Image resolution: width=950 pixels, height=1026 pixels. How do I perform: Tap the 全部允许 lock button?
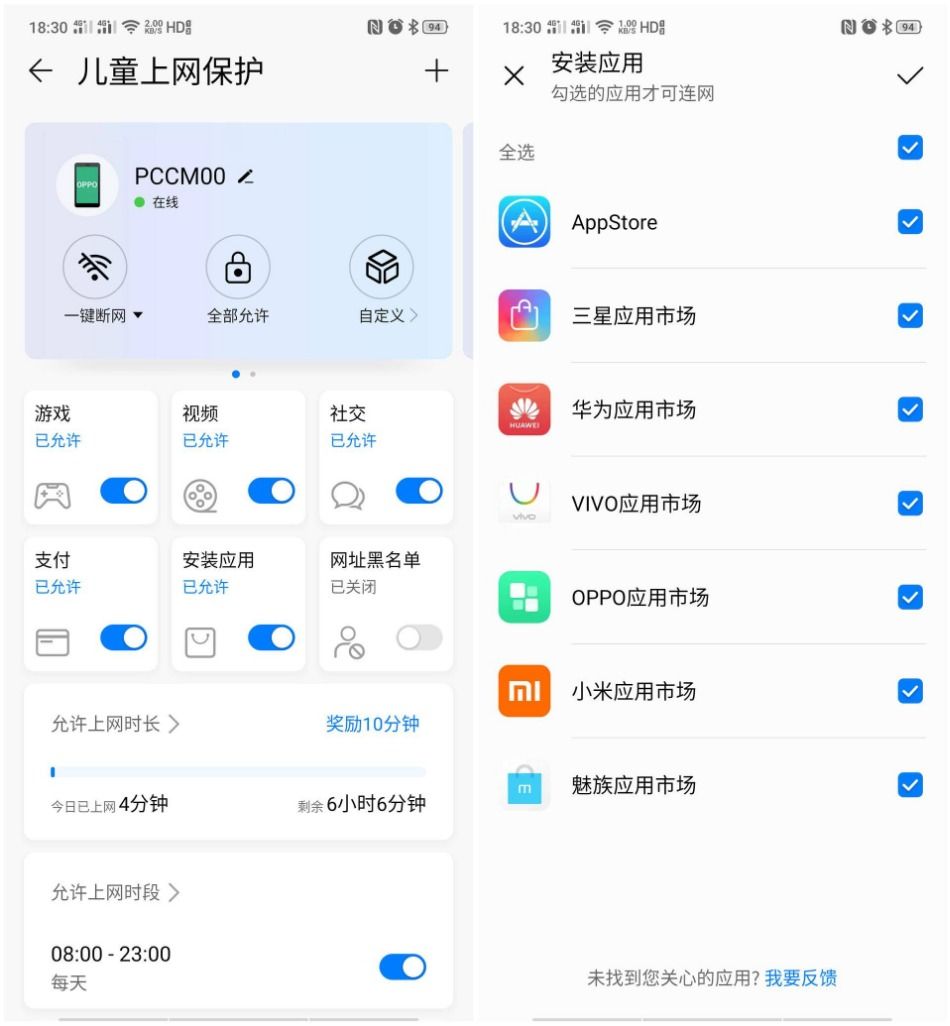click(238, 268)
